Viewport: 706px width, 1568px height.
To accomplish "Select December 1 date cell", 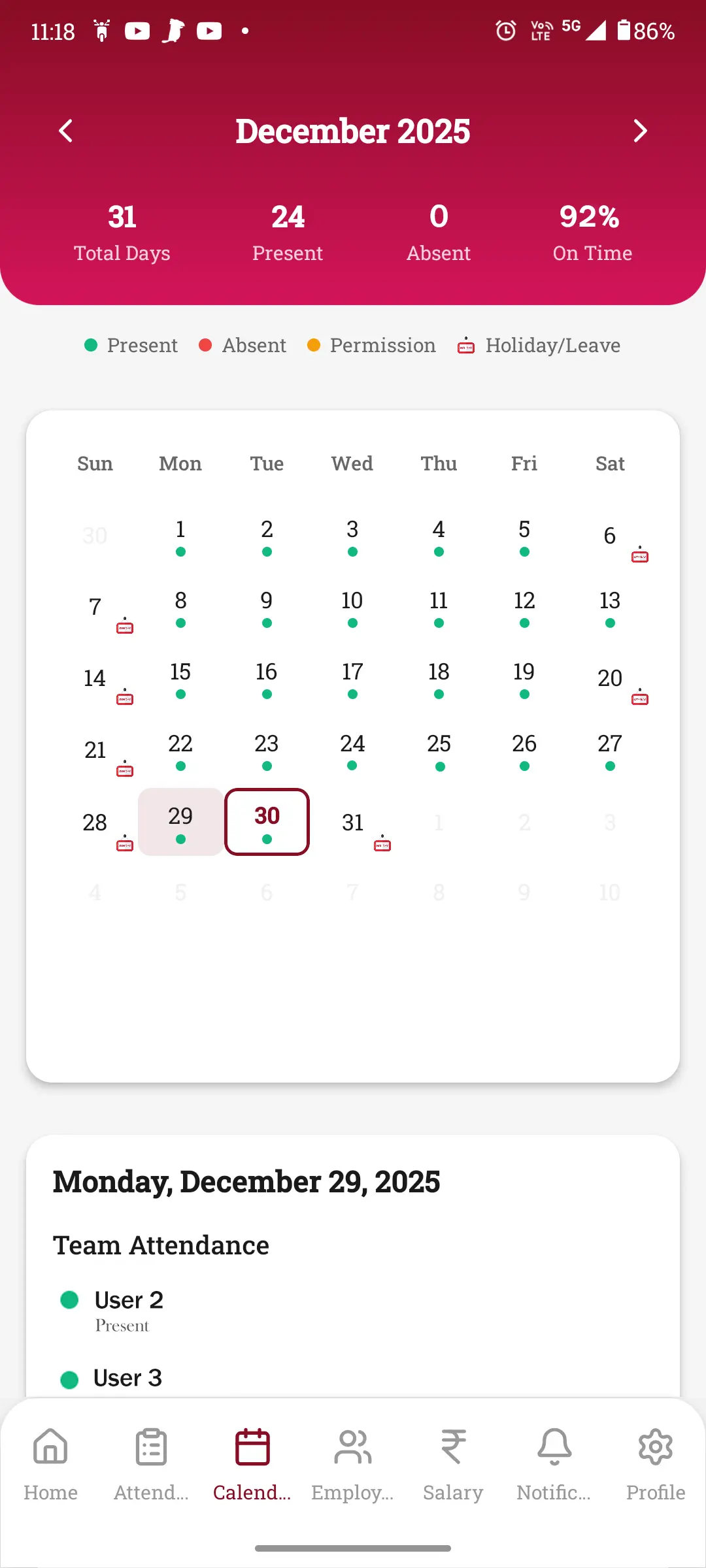I will click(x=180, y=536).
